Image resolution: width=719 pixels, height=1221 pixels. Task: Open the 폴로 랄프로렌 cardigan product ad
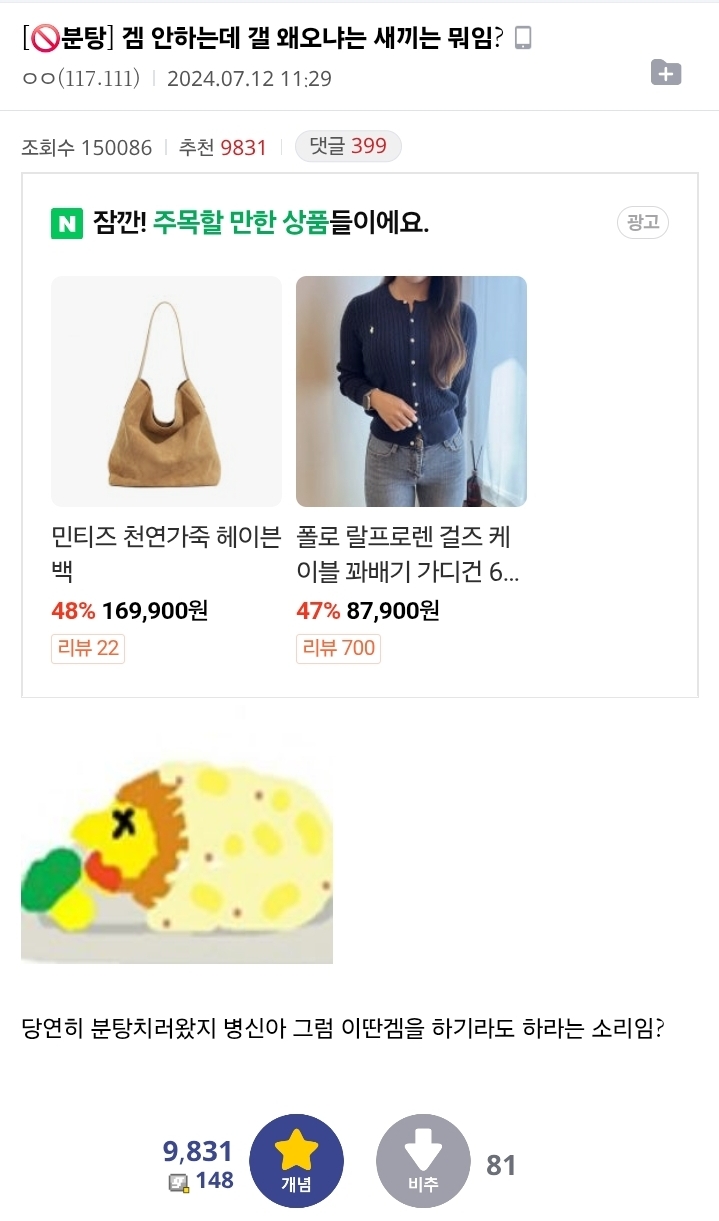[411, 469]
